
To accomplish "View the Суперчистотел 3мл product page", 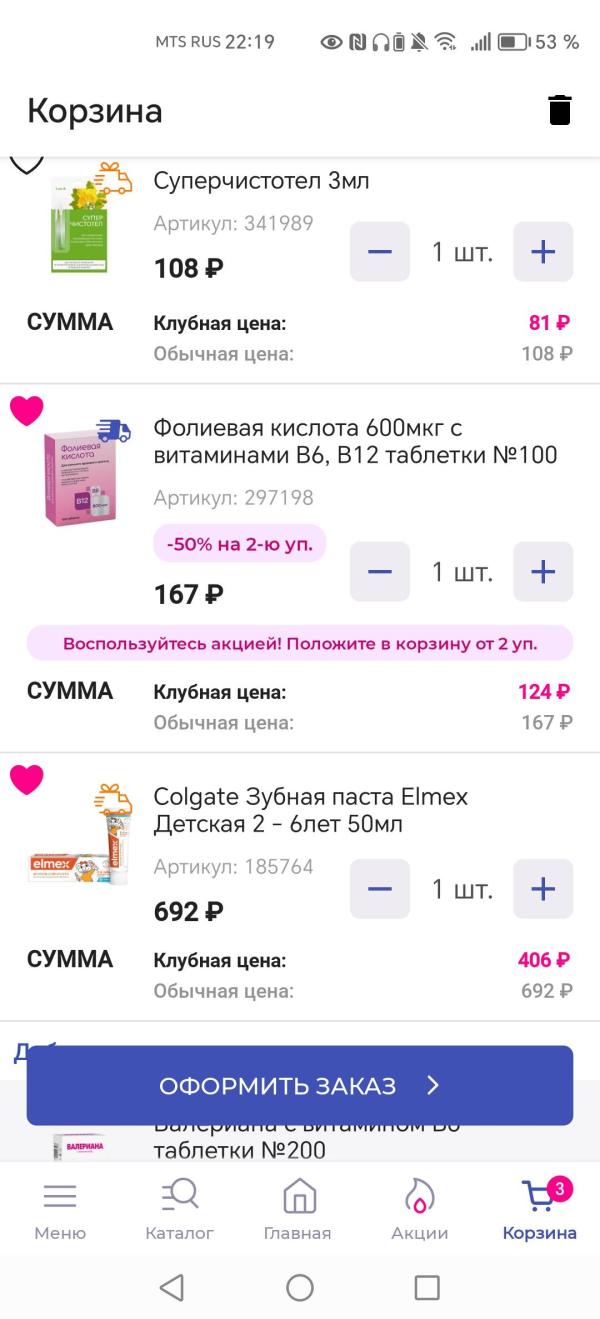I will 260,181.
